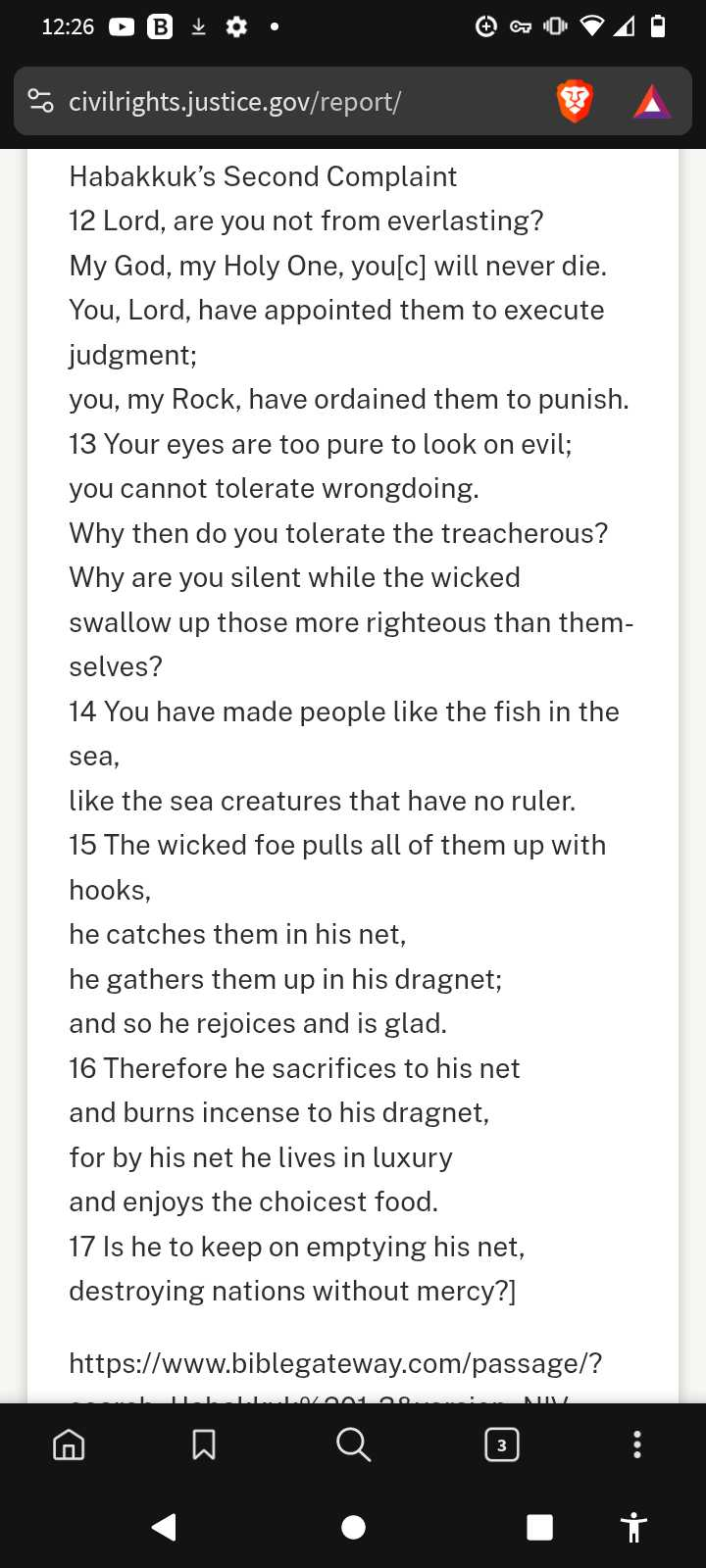The height and width of the screenshot is (1568, 706).
Task: Open Brave Shields lion icon
Action: click(575, 102)
